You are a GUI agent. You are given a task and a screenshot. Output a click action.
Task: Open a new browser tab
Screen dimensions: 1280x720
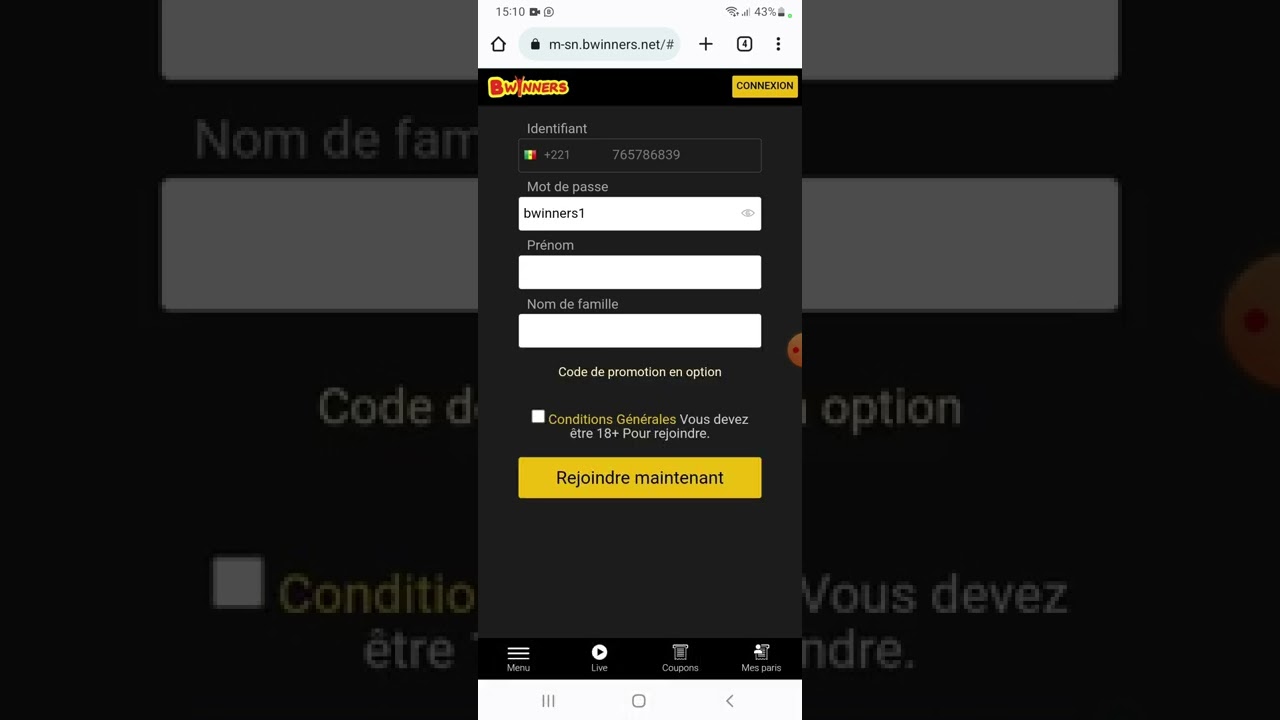point(706,44)
